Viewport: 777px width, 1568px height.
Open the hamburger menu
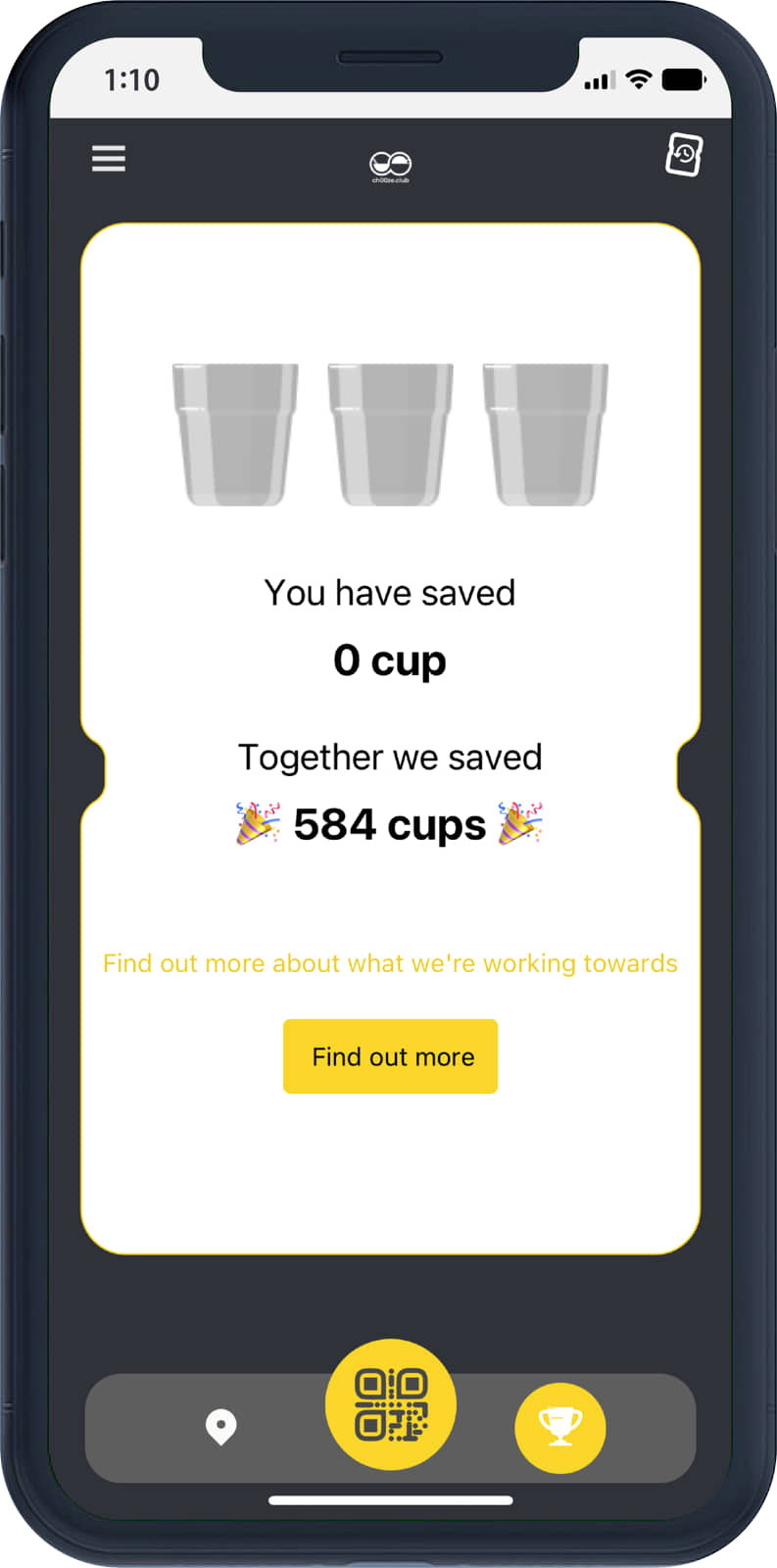coord(109,159)
